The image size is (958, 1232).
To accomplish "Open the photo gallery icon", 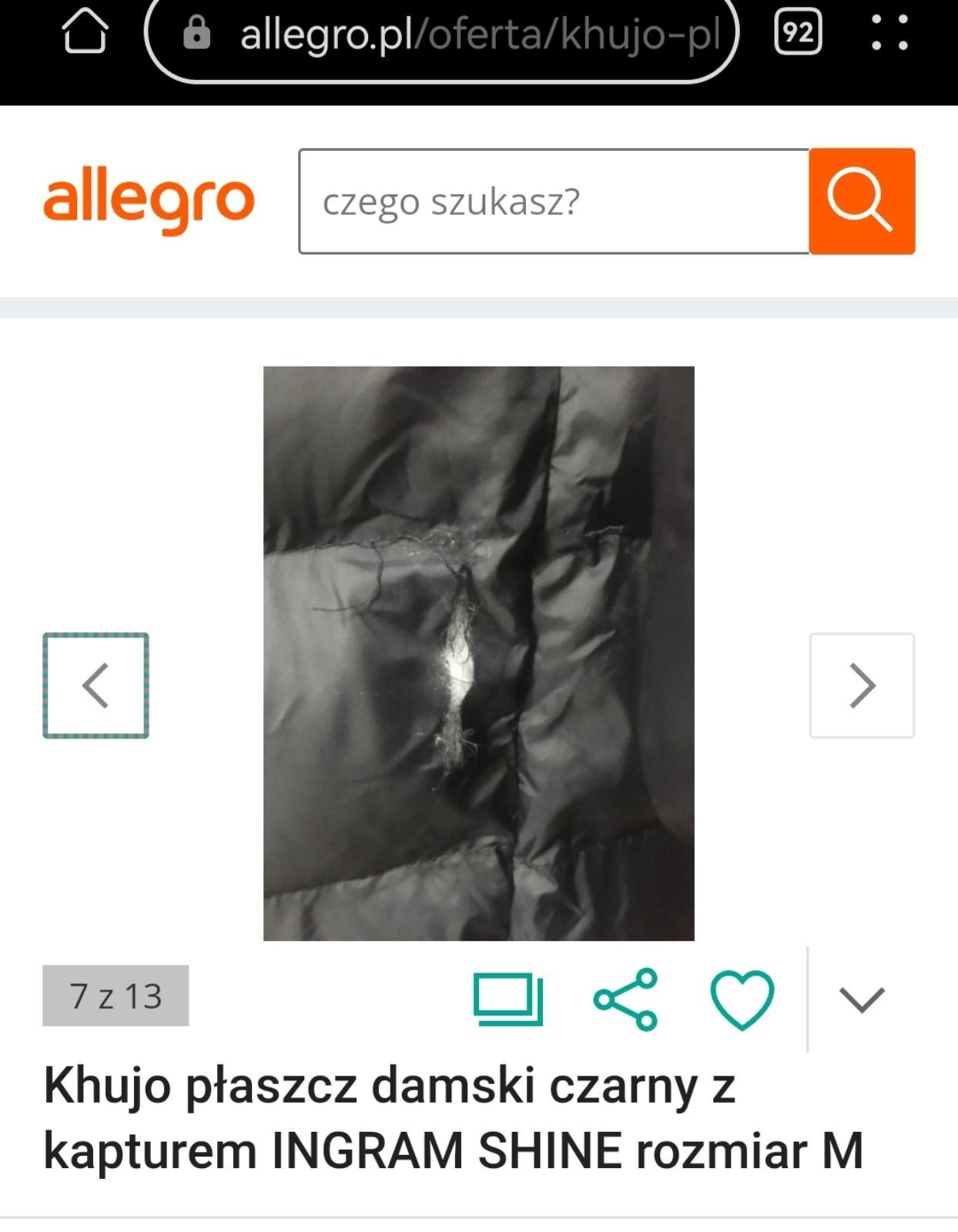I will point(508,999).
